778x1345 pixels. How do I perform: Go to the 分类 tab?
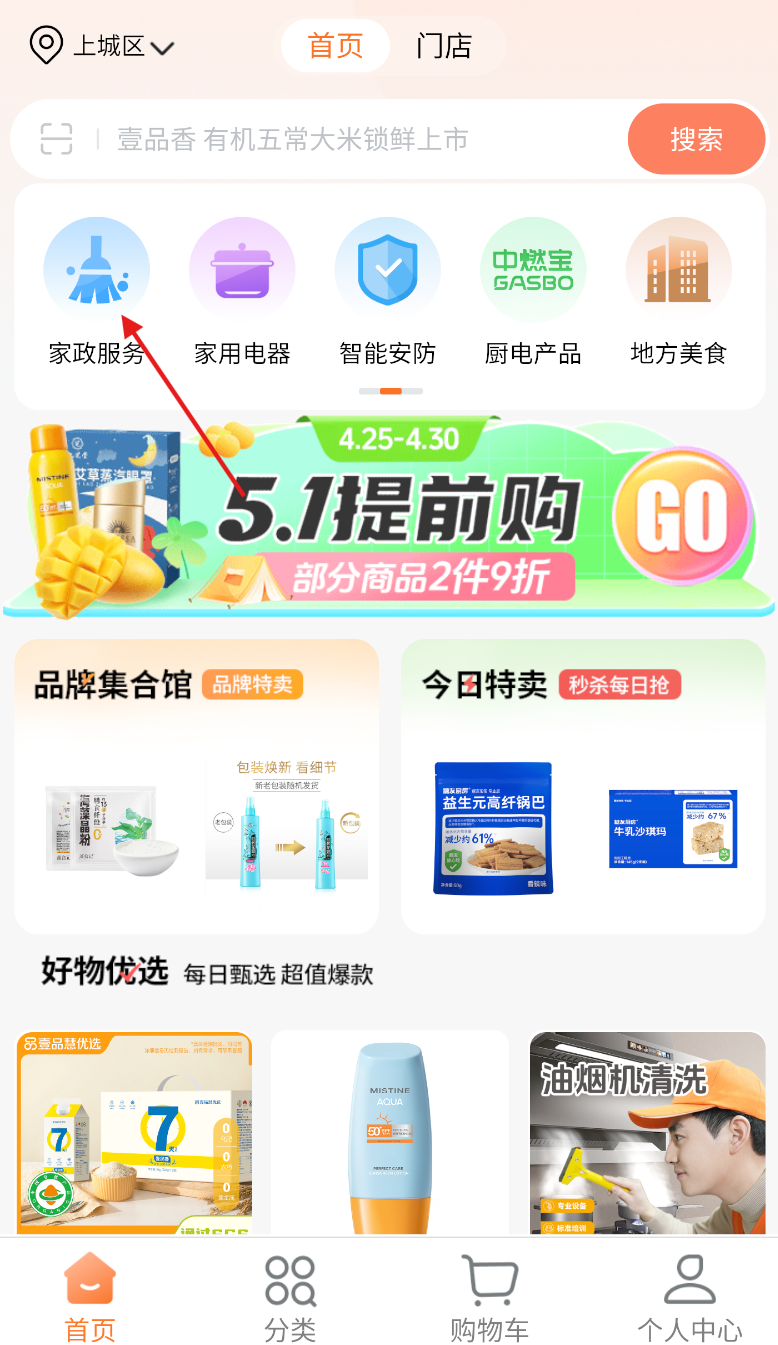coord(290,1298)
